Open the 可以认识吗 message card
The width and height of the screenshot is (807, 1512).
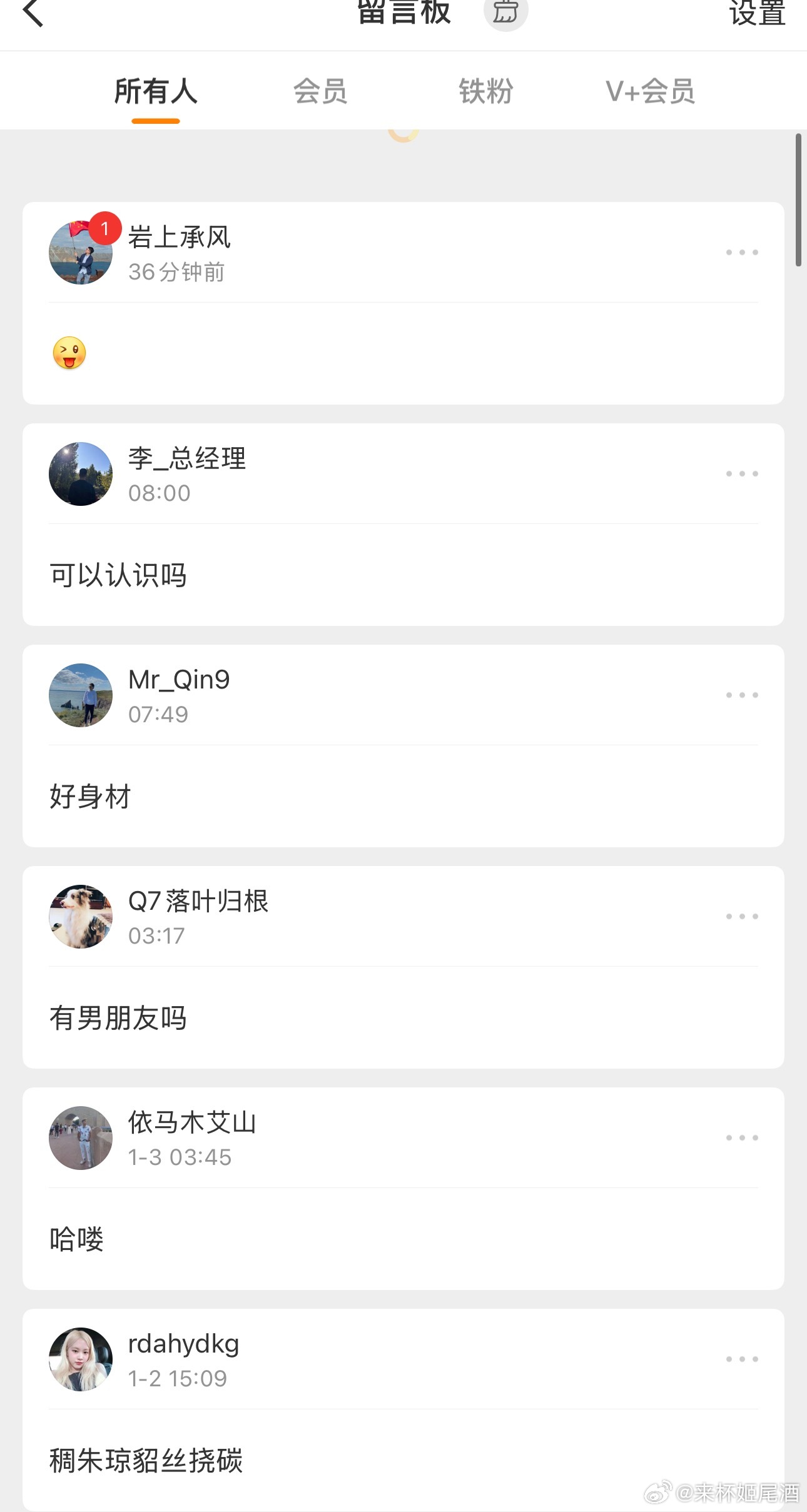(403, 575)
